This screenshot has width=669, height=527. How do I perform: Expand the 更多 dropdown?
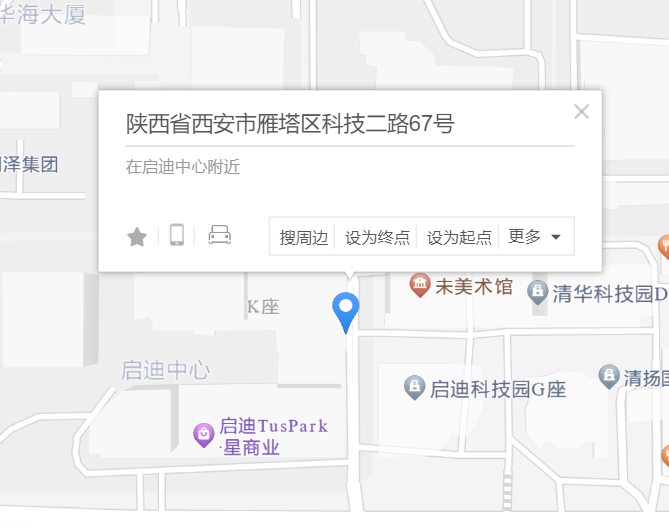point(536,237)
